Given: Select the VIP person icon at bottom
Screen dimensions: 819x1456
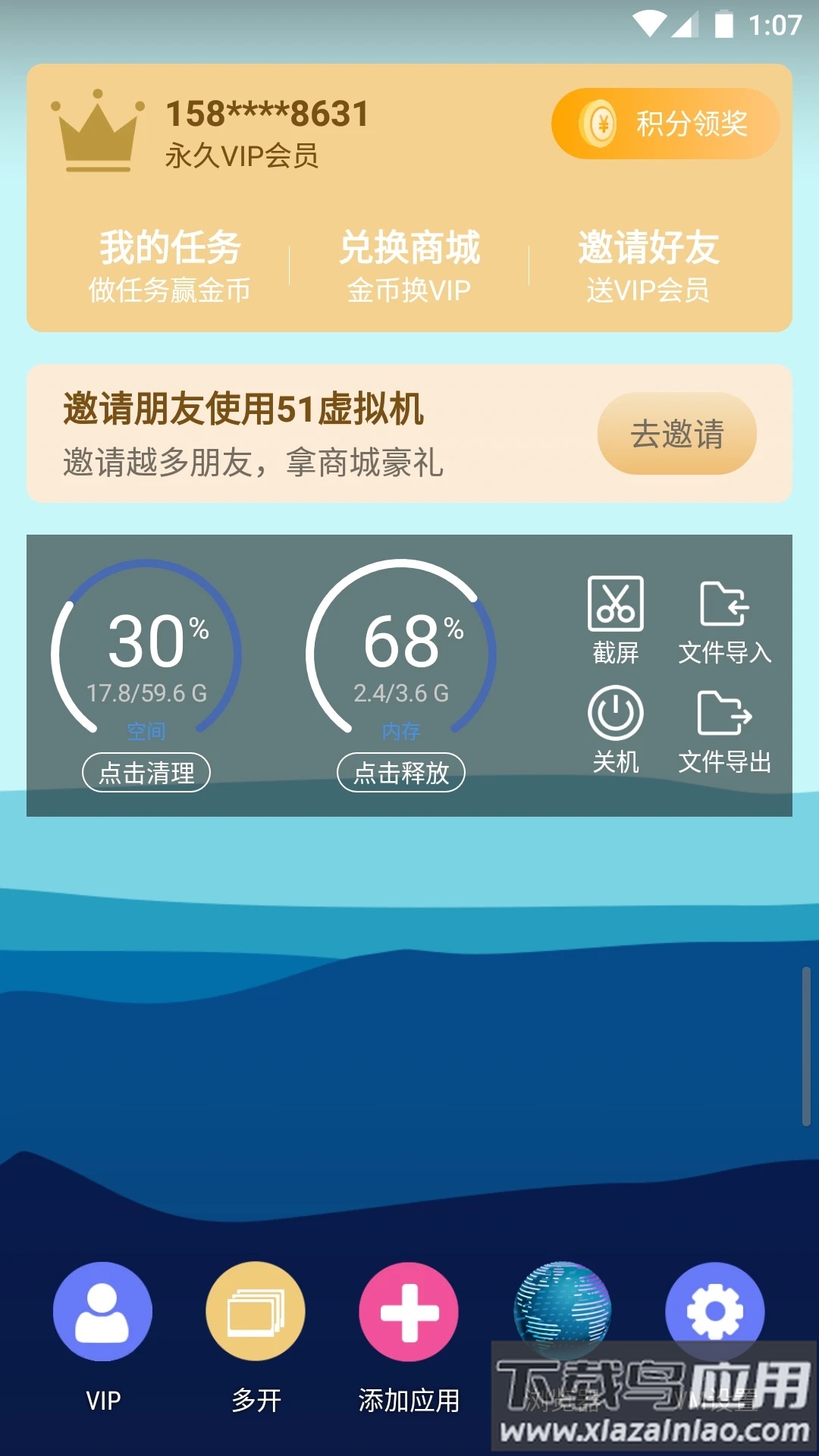Looking at the screenshot, I should 102,1310.
